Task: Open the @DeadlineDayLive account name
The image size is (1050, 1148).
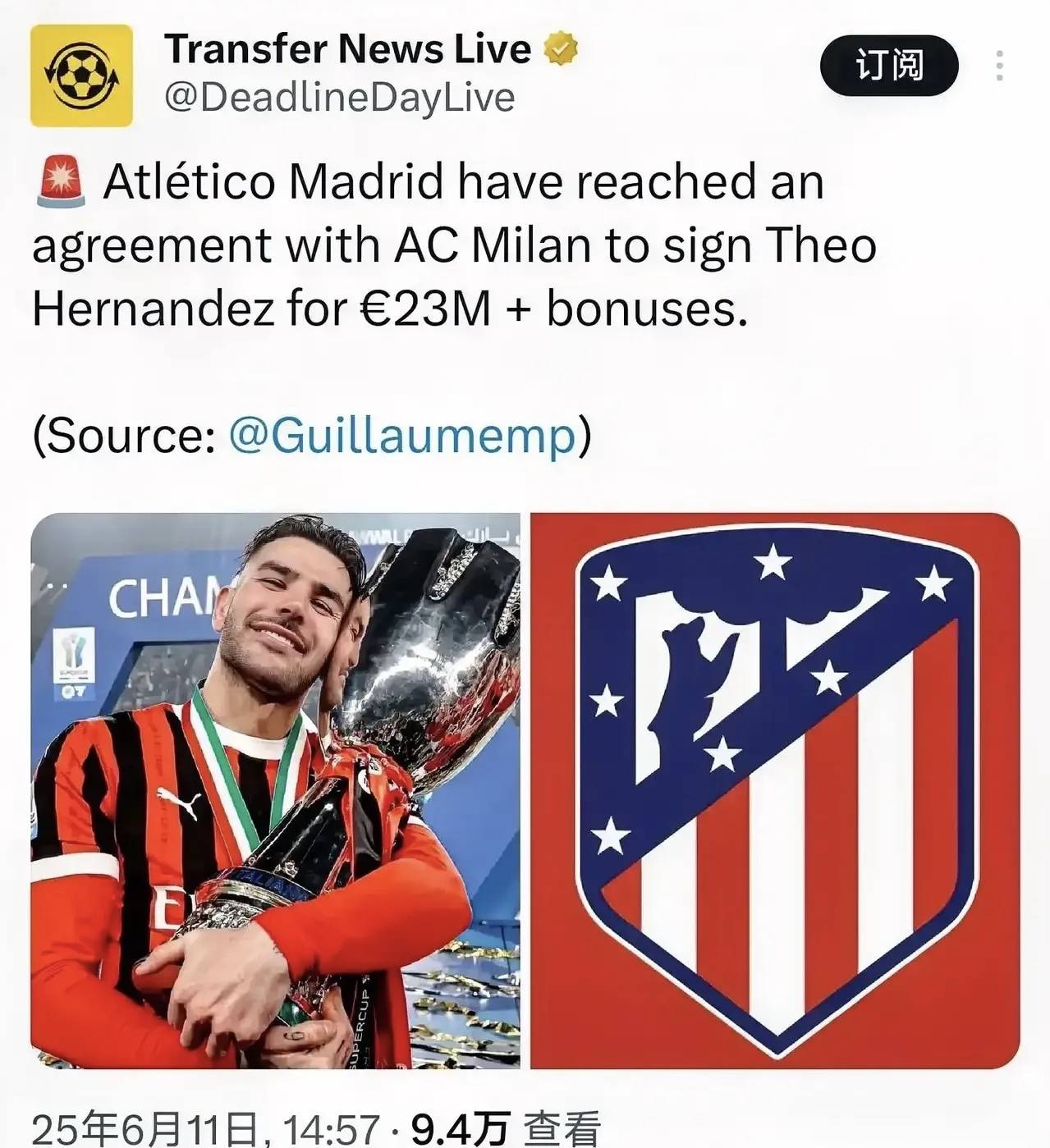Action: pyautogui.click(x=339, y=98)
